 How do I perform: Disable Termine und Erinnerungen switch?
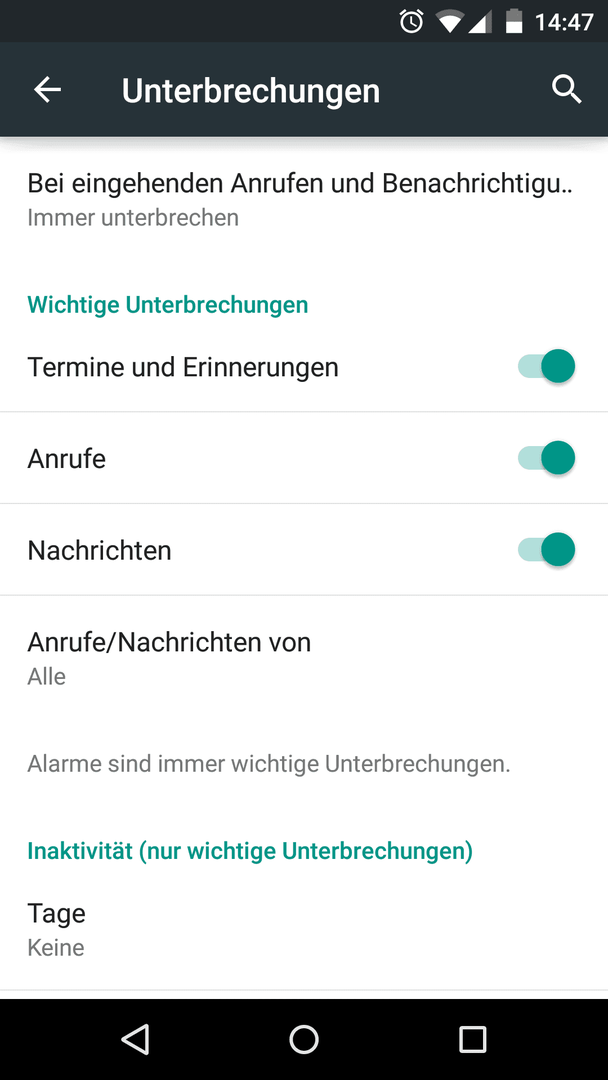[546, 366]
